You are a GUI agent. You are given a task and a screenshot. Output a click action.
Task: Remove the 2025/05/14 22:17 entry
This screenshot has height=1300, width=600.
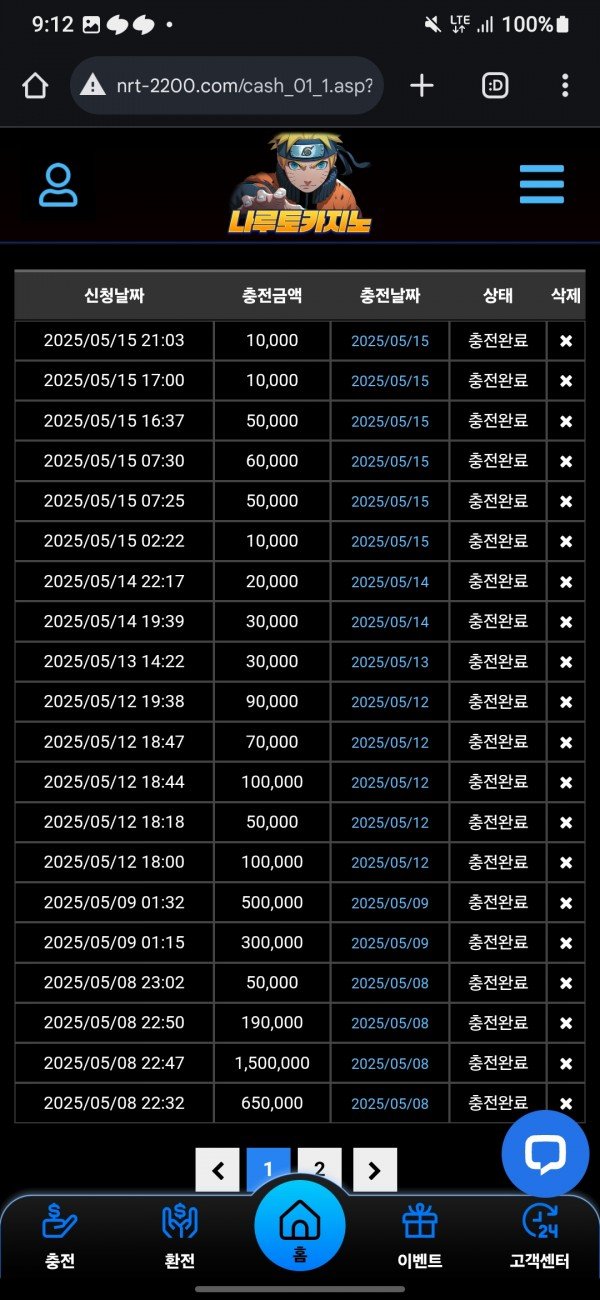[566, 582]
